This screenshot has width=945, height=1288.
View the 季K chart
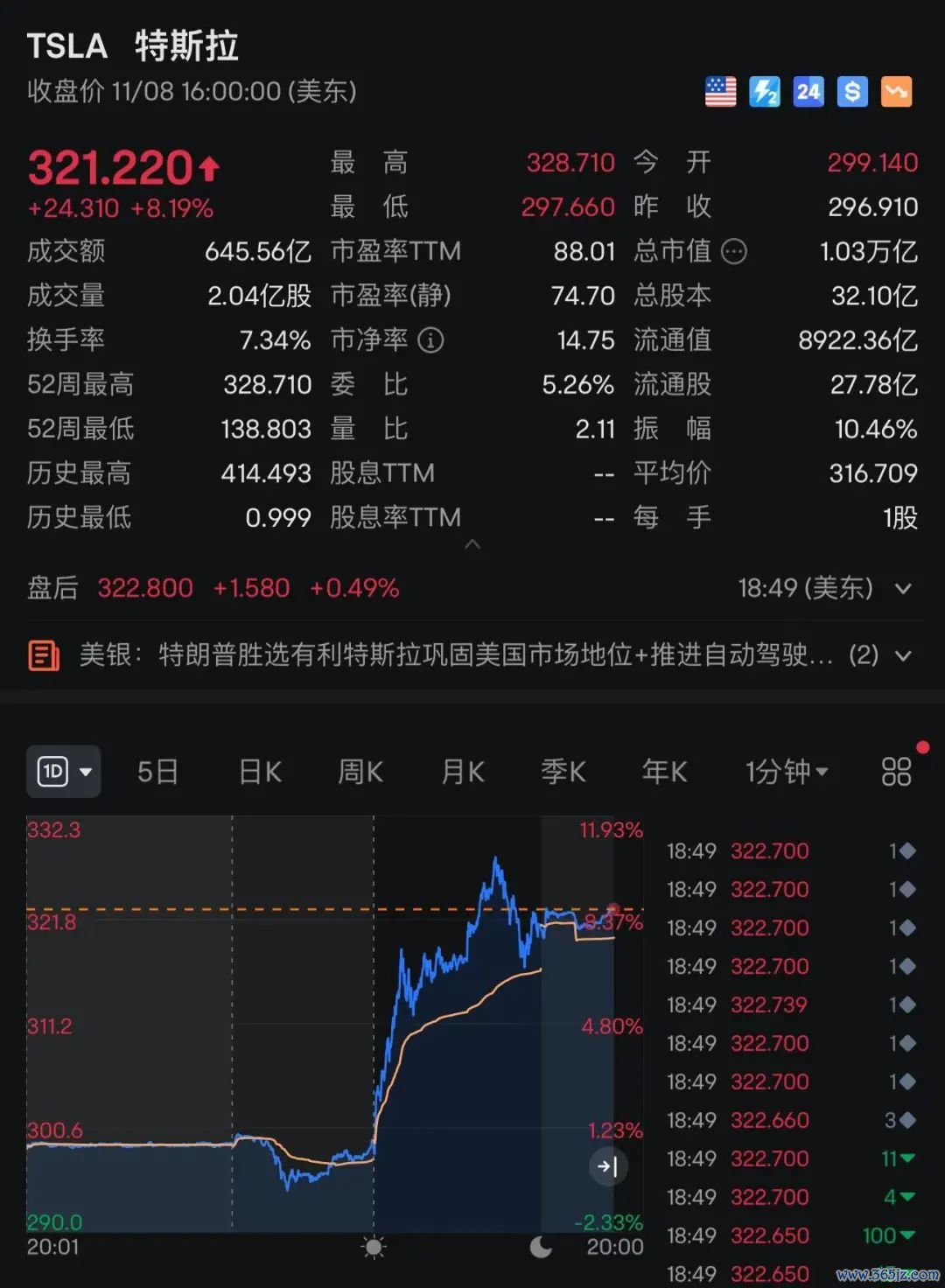(x=563, y=772)
